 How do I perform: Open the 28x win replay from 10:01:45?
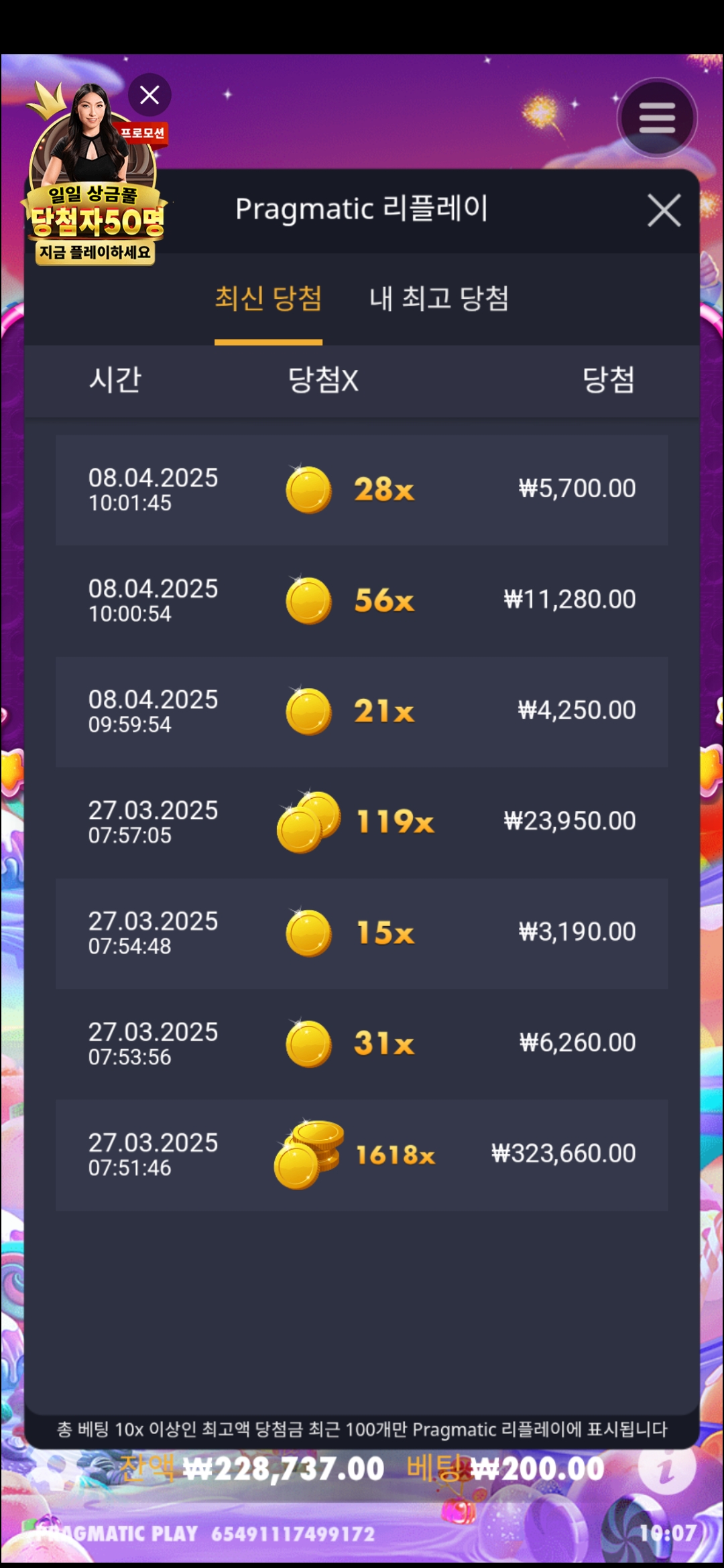coord(362,490)
